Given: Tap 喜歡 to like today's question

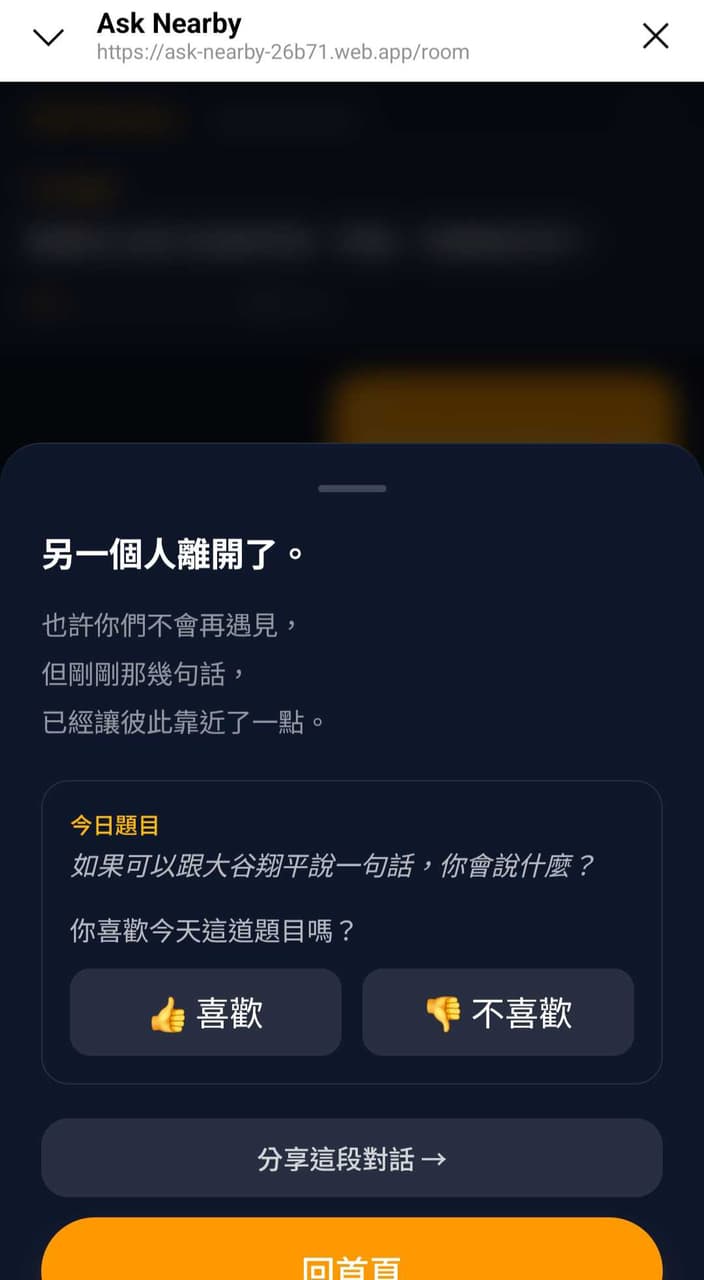Looking at the screenshot, I should (206, 1012).
